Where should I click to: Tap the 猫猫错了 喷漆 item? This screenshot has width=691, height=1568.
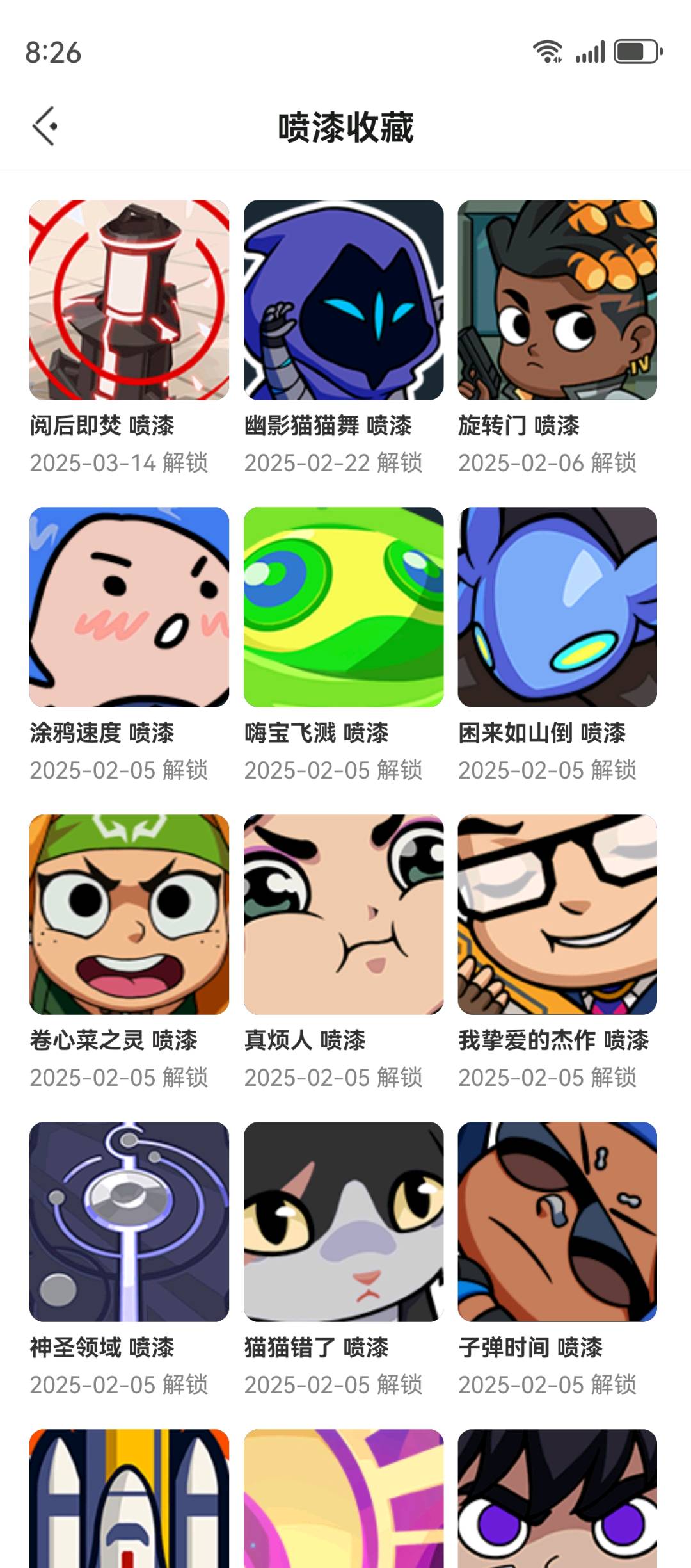pos(344,1222)
